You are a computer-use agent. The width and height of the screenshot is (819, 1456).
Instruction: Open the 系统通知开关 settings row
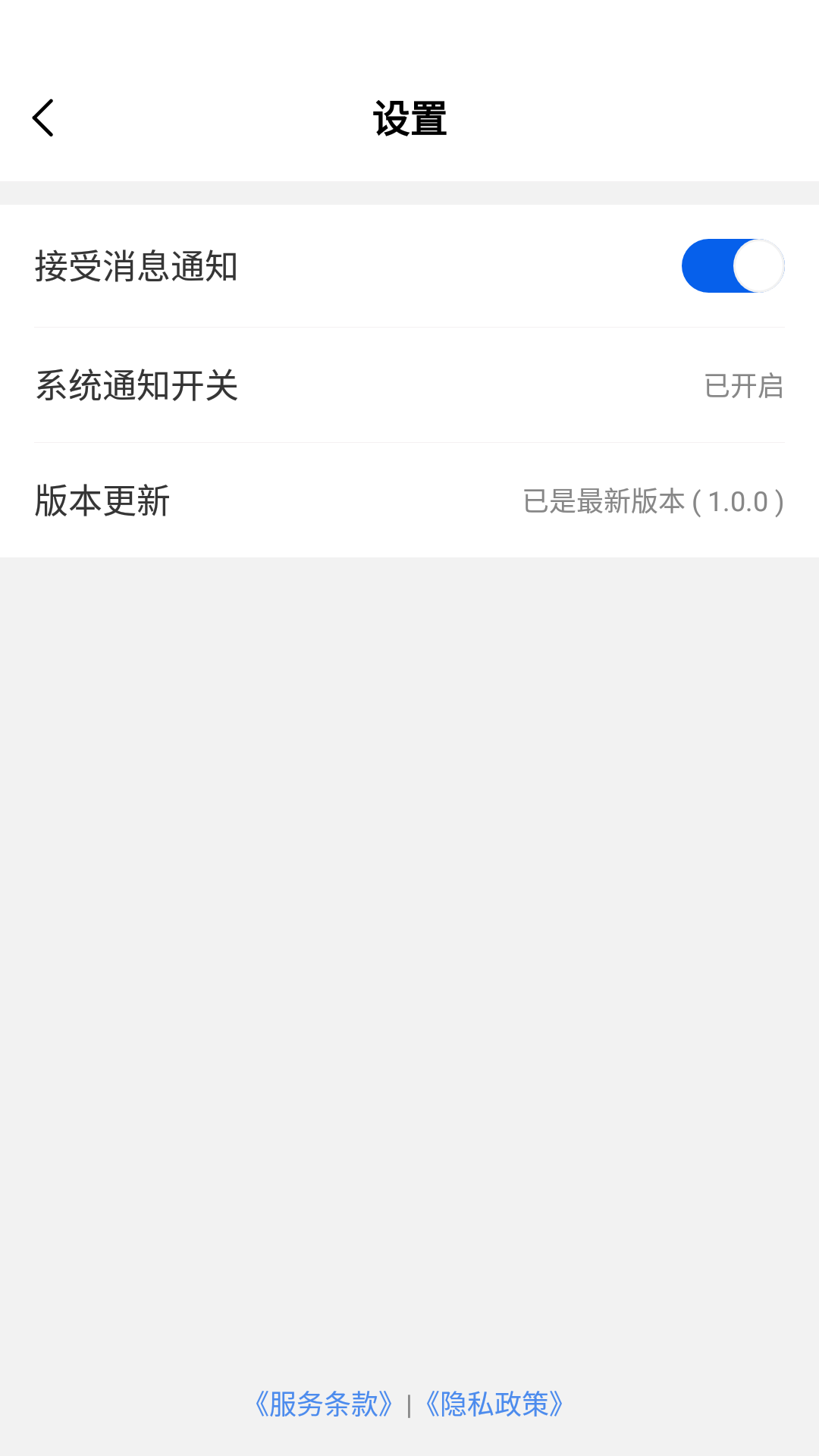pyautogui.click(x=409, y=386)
